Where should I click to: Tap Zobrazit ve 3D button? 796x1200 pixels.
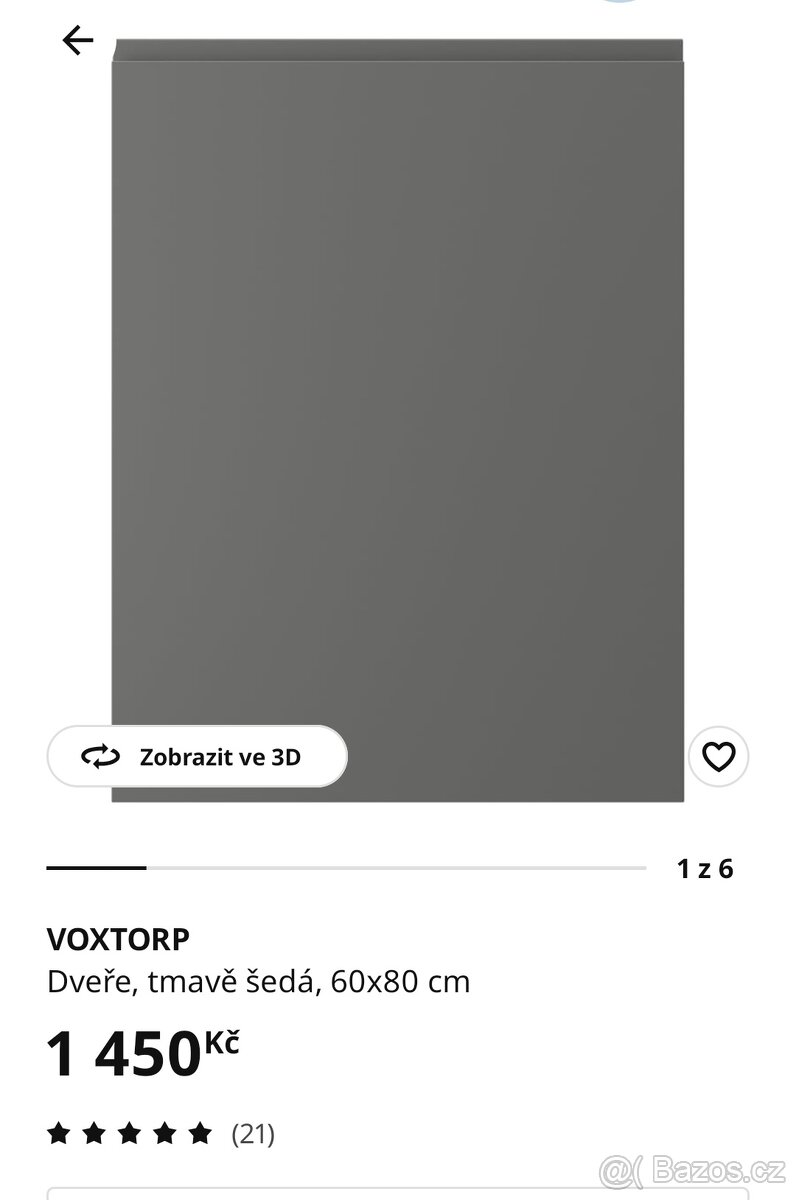pyautogui.click(x=197, y=757)
